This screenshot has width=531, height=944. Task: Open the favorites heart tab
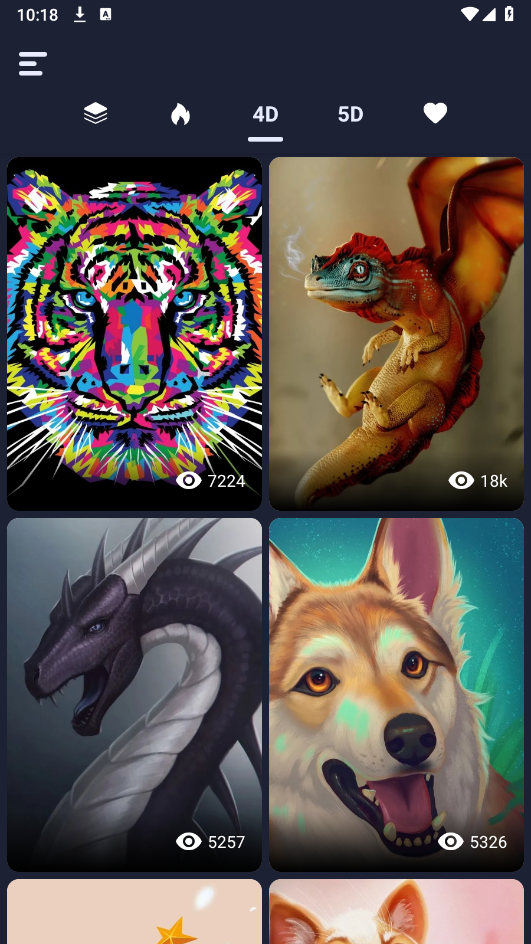tap(435, 113)
